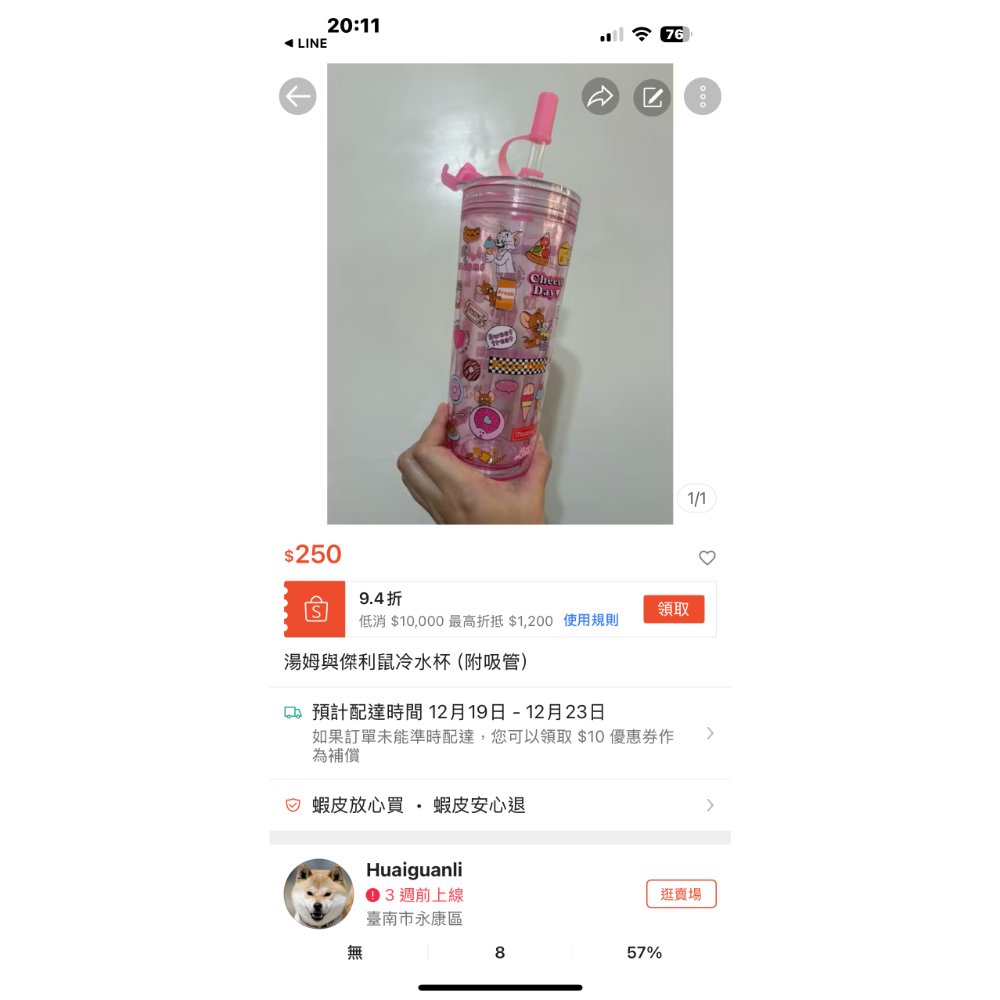Open seller Huaiguanli's profile picture
Image resolution: width=1000 pixels, height=1000 pixels.
(x=319, y=894)
